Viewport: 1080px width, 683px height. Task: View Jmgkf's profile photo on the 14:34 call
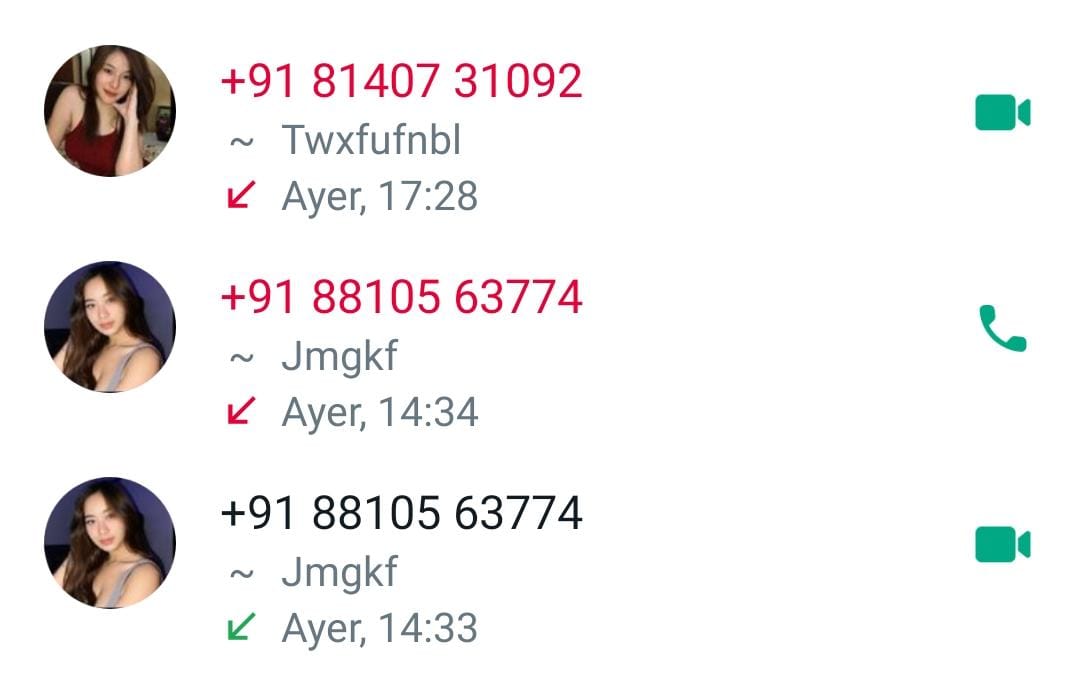[x=110, y=327]
